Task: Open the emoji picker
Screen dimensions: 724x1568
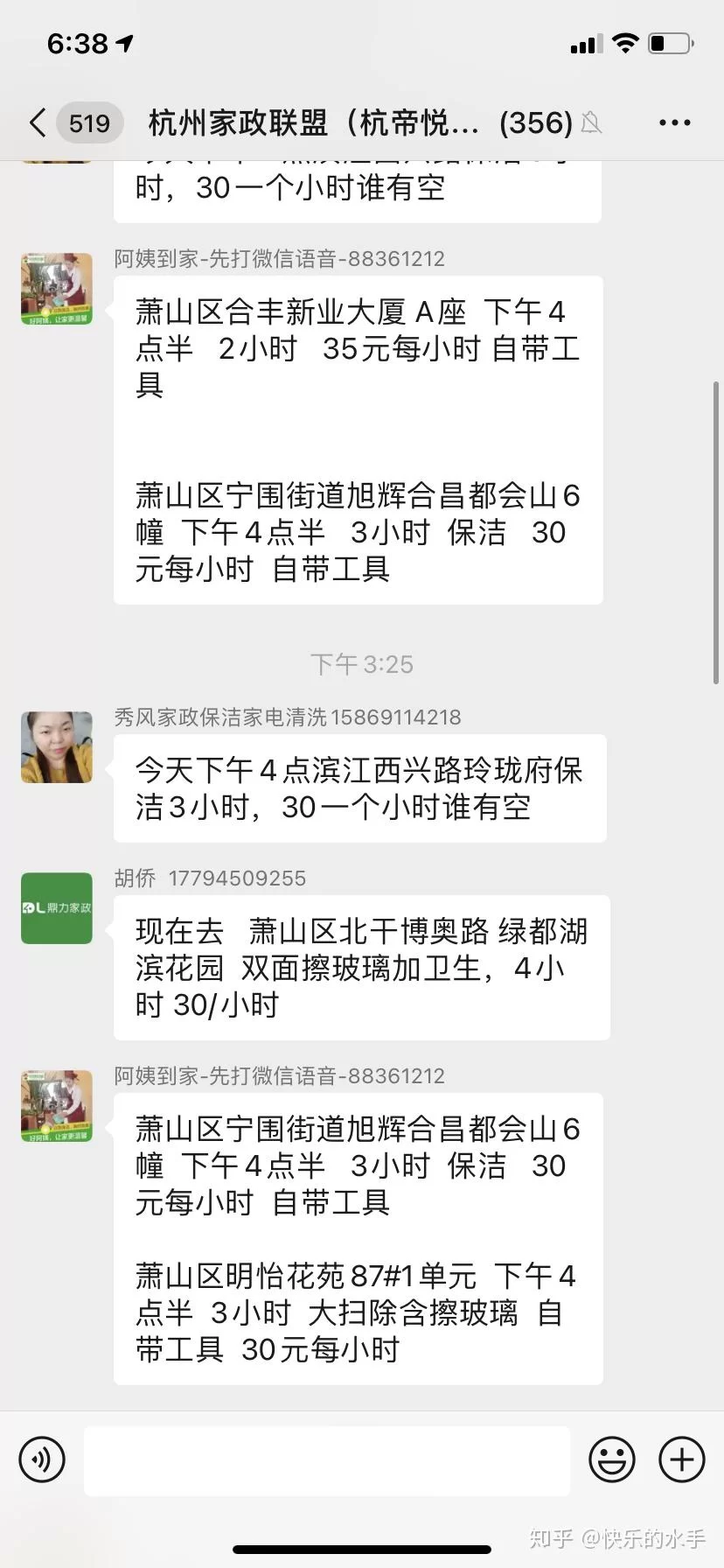Action: [x=611, y=1459]
